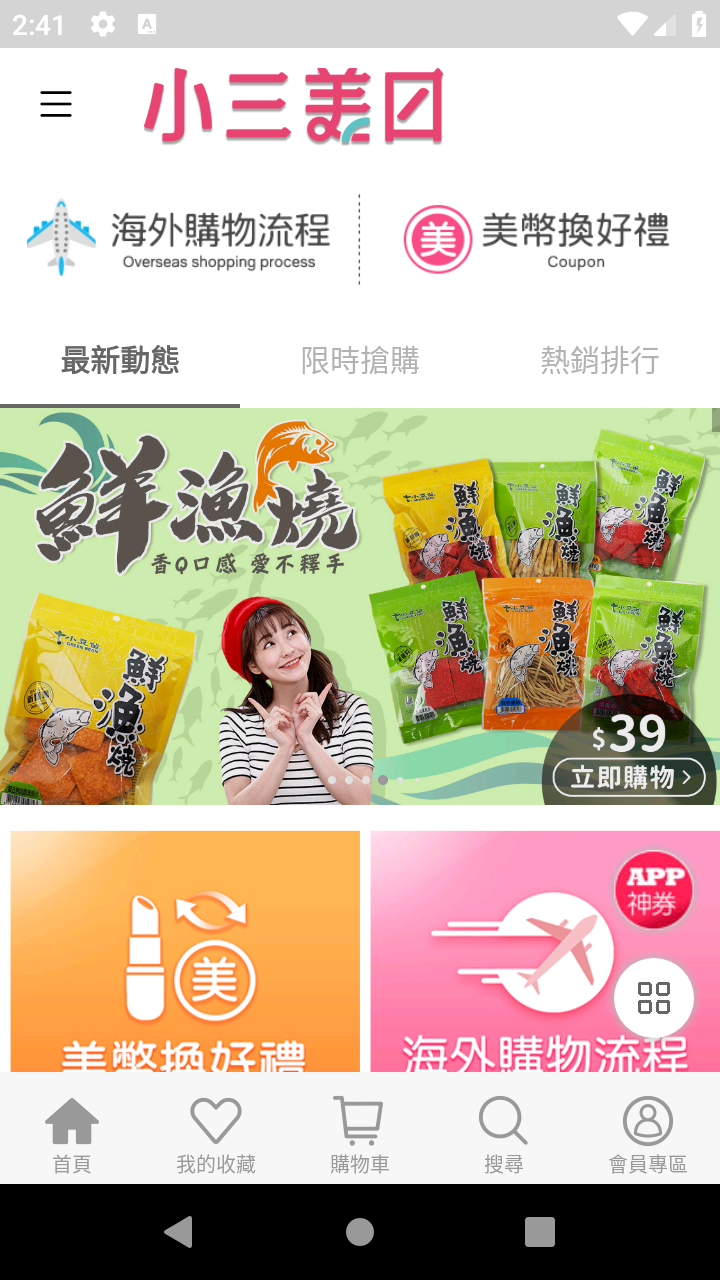Open the hamburger drawer menu
The height and width of the screenshot is (1280, 720).
point(56,104)
